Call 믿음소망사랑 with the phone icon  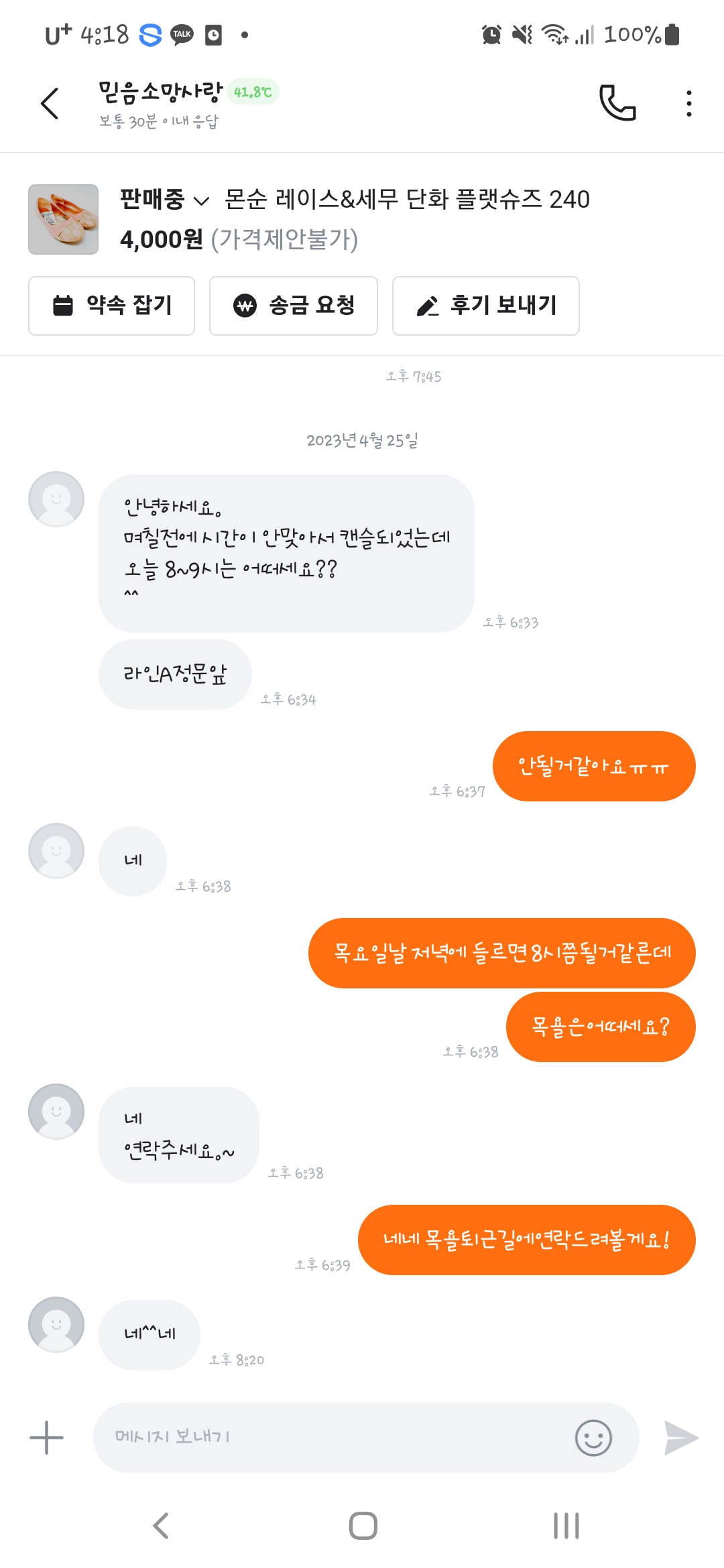[617, 103]
